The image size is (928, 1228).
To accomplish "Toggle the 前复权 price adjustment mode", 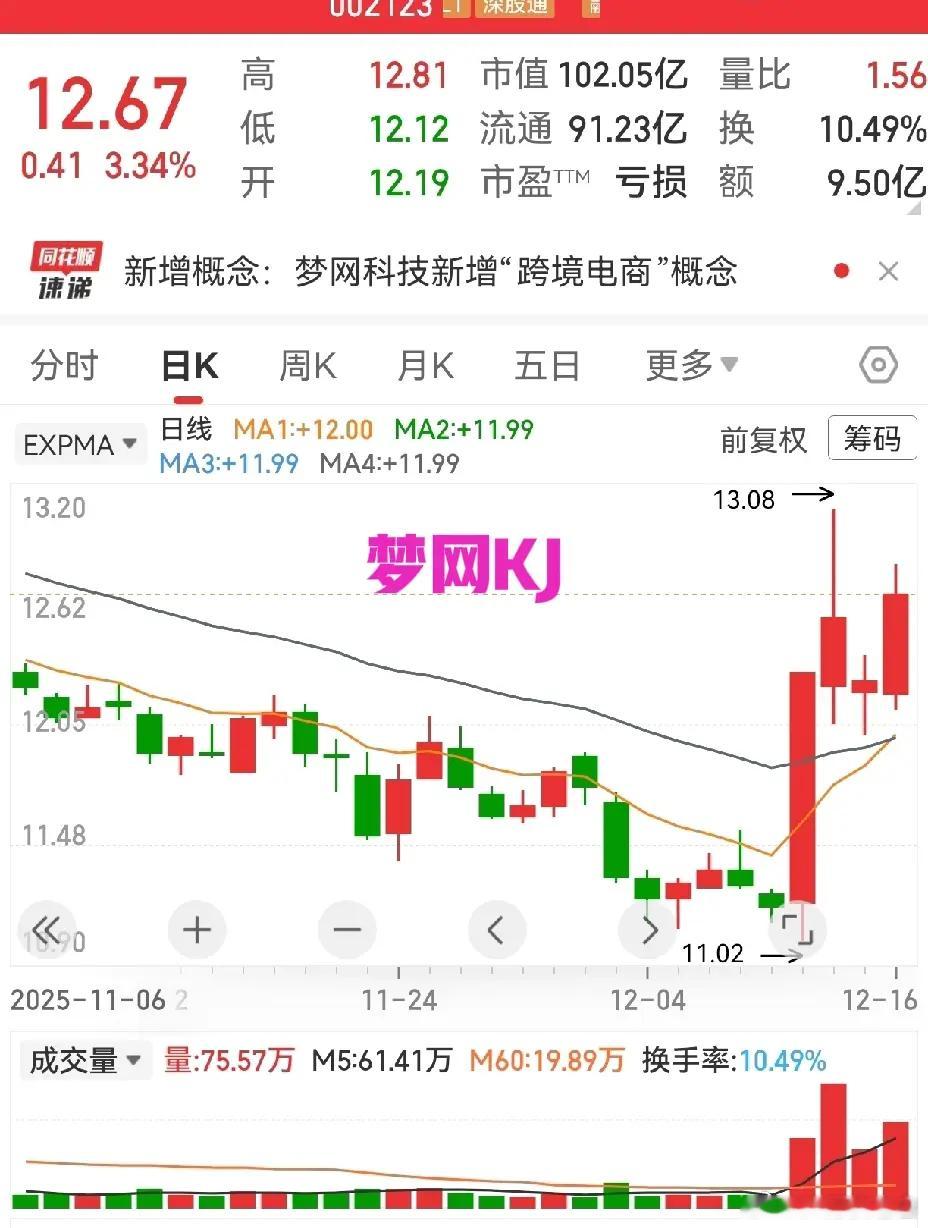I will pyautogui.click(x=764, y=441).
